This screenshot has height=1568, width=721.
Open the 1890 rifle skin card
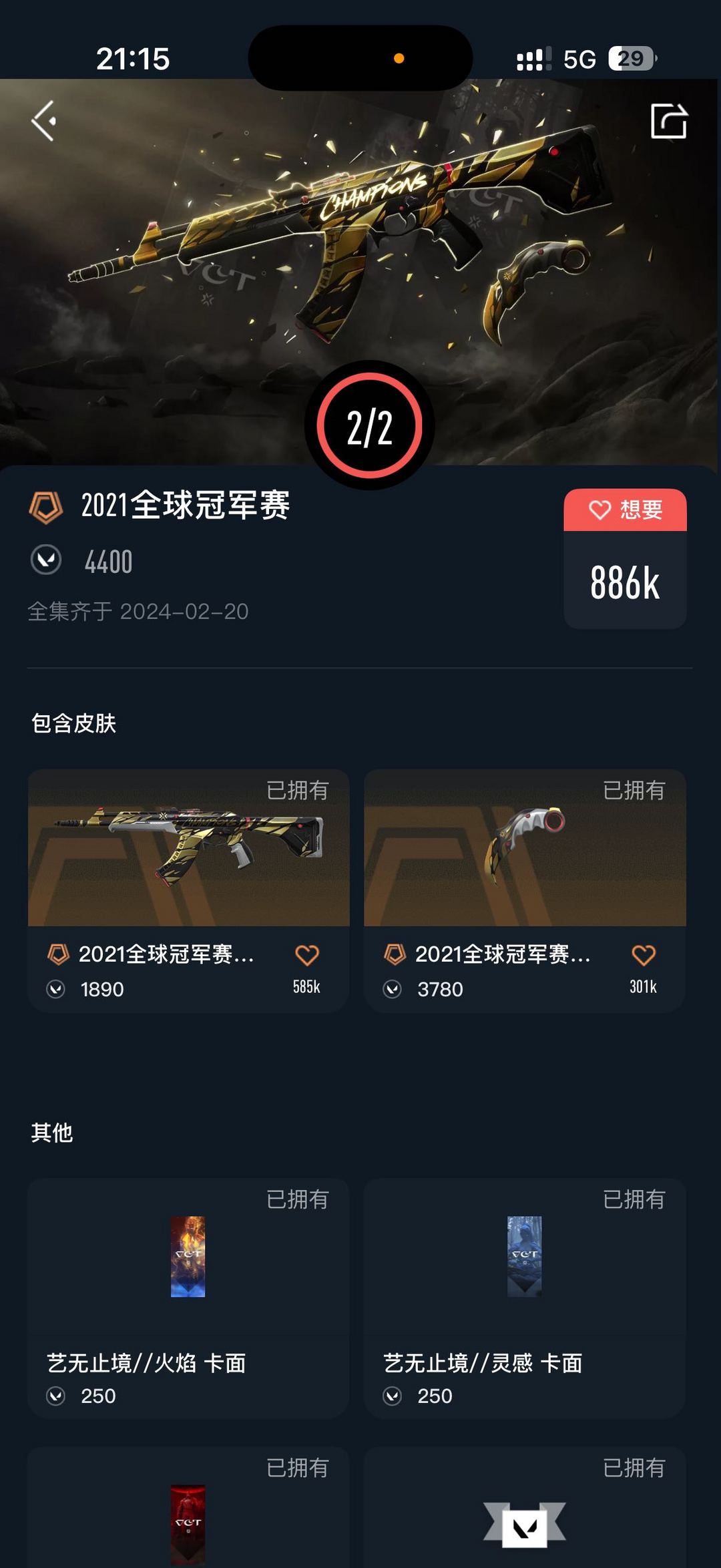point(188,868)
